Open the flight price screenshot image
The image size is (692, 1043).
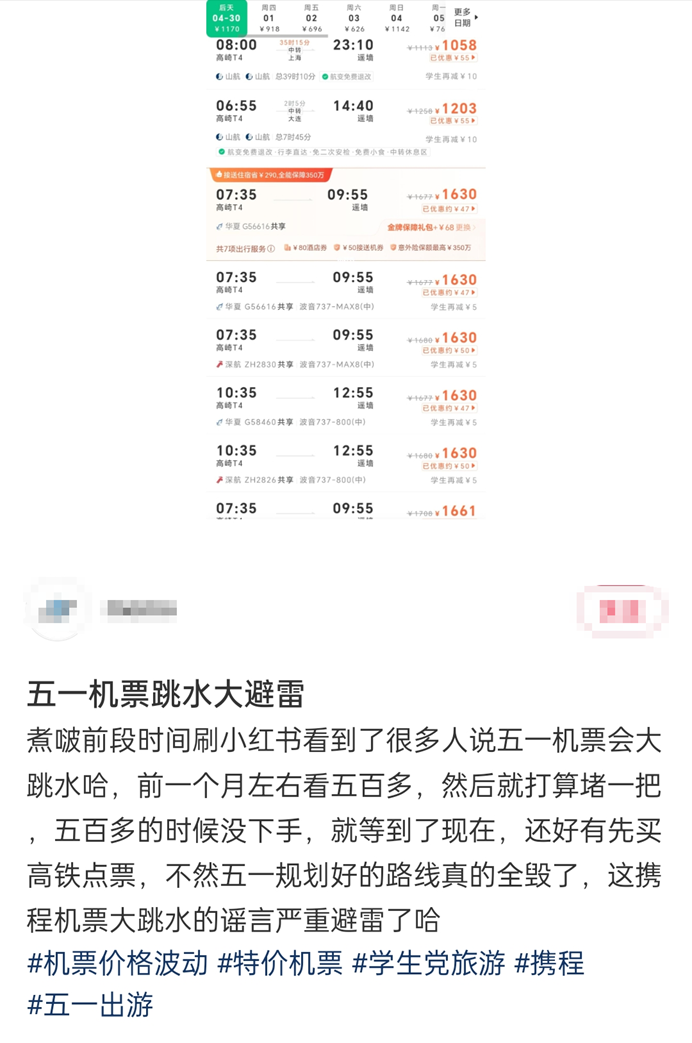346,260
